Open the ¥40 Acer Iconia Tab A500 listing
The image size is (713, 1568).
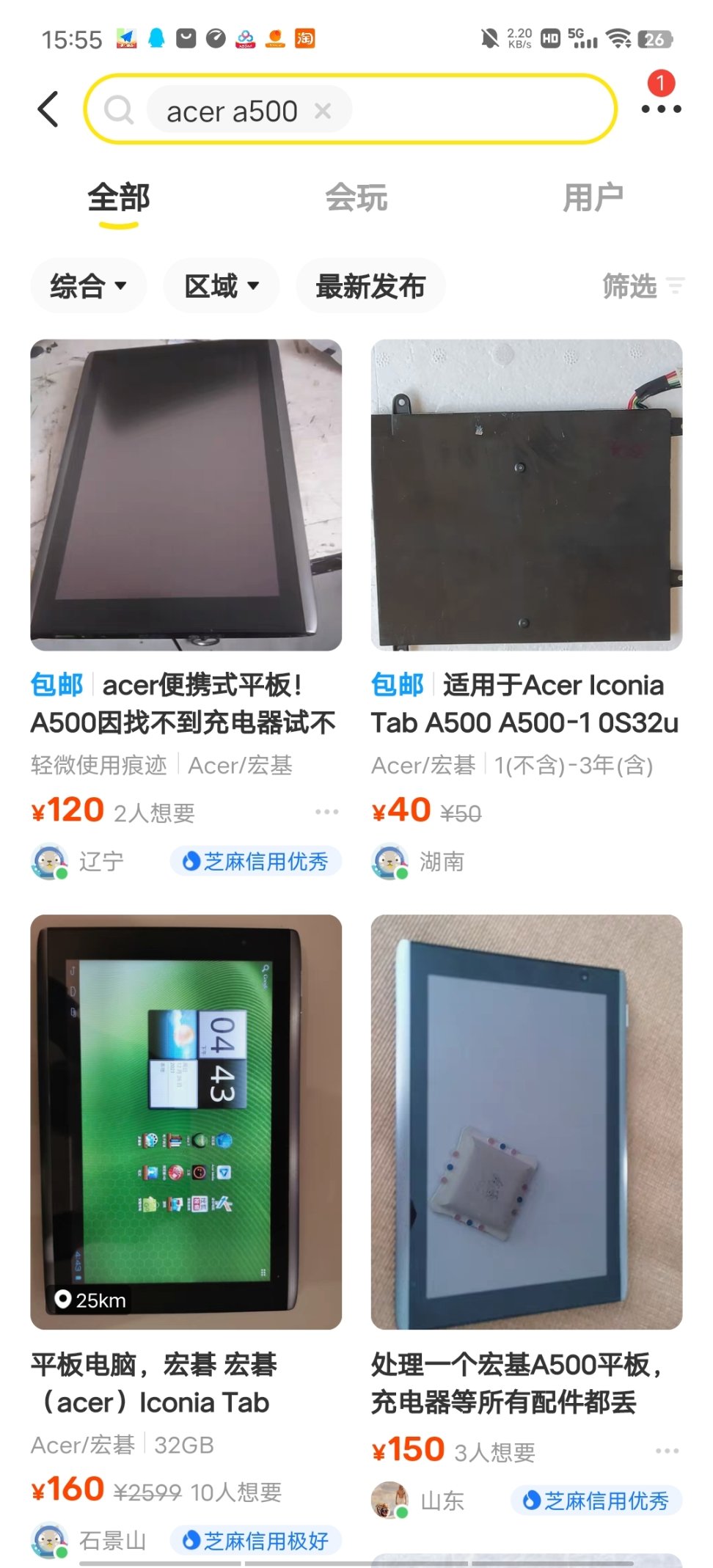[526, 495]
